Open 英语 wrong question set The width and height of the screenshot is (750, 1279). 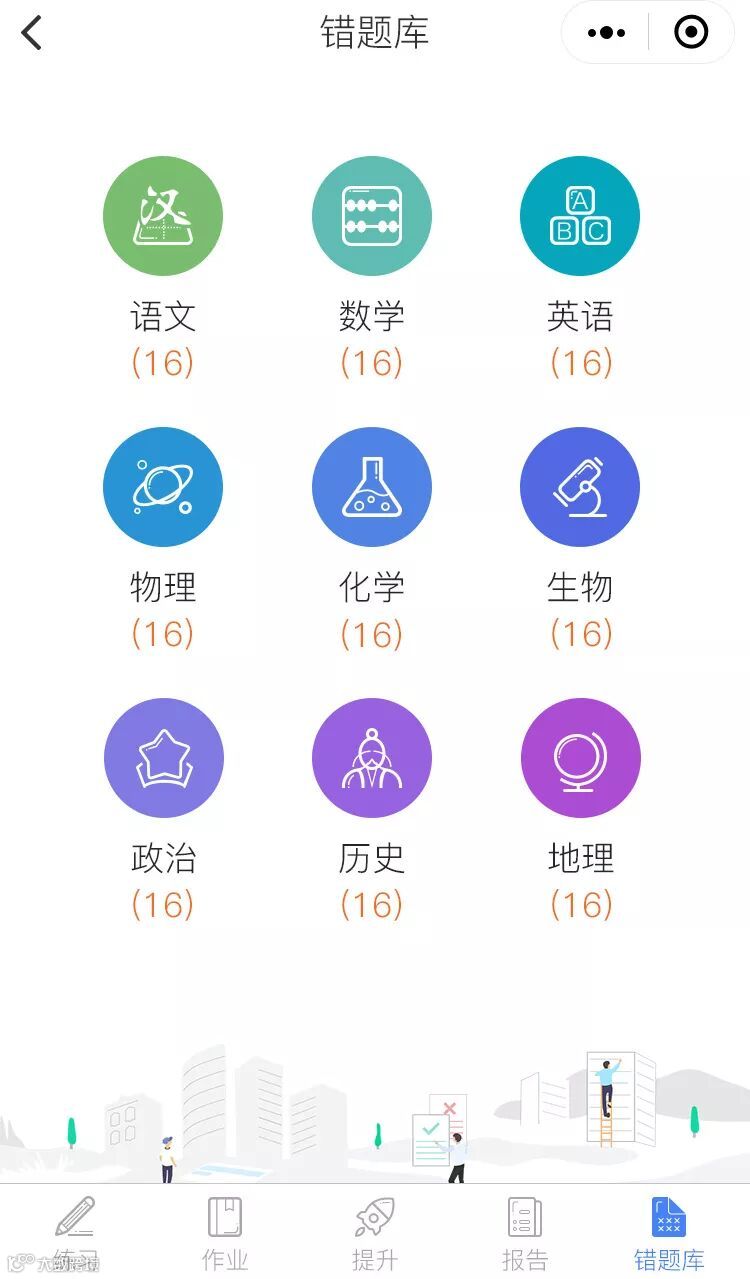[x=580, y=216]
